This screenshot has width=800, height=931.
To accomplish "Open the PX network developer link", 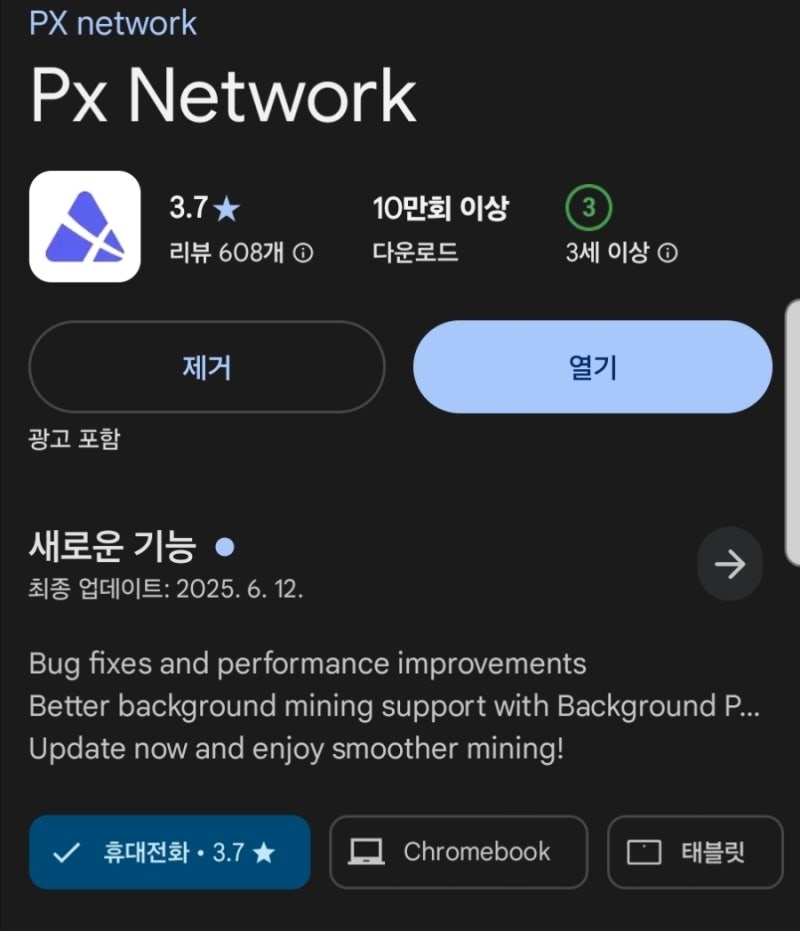I will [x=113, y=22].
